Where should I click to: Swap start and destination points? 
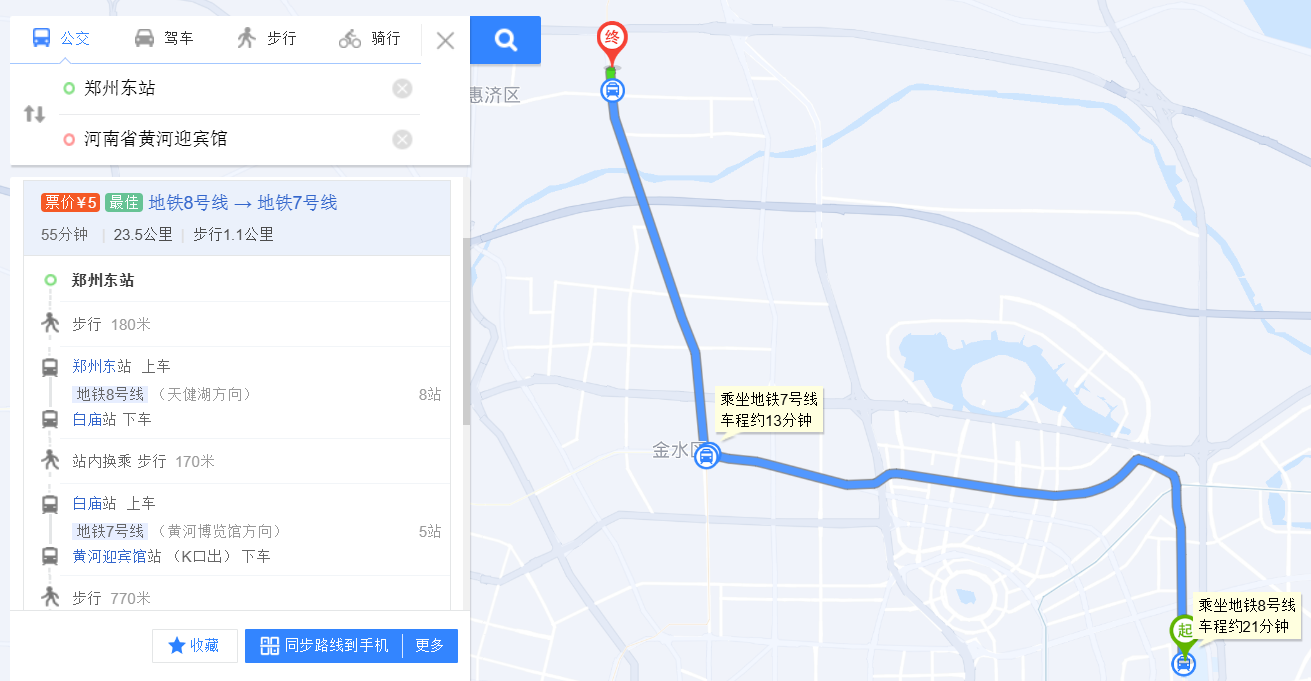tap(34, 114)
